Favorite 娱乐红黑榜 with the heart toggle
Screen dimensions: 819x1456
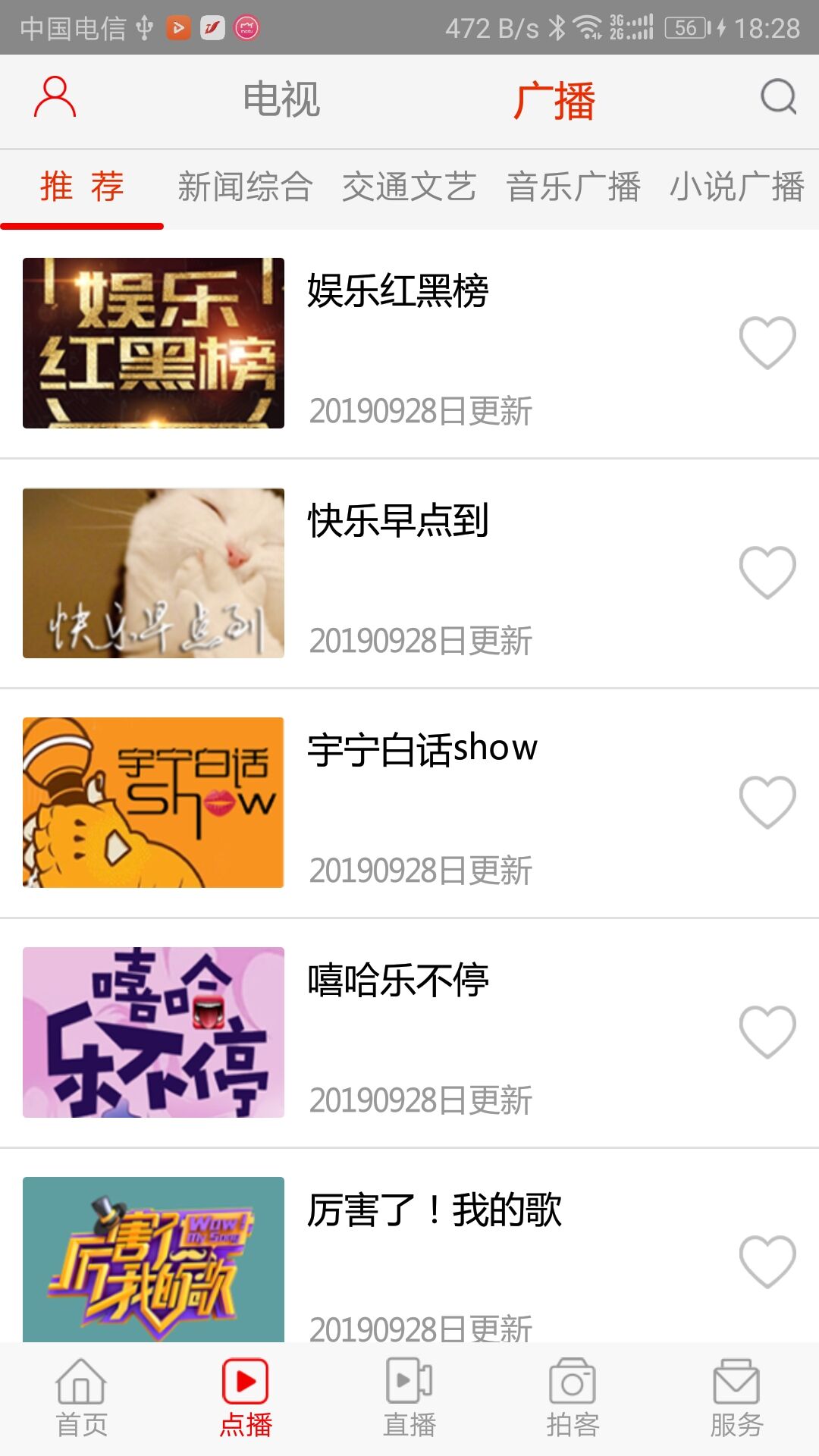click(767, 343)
